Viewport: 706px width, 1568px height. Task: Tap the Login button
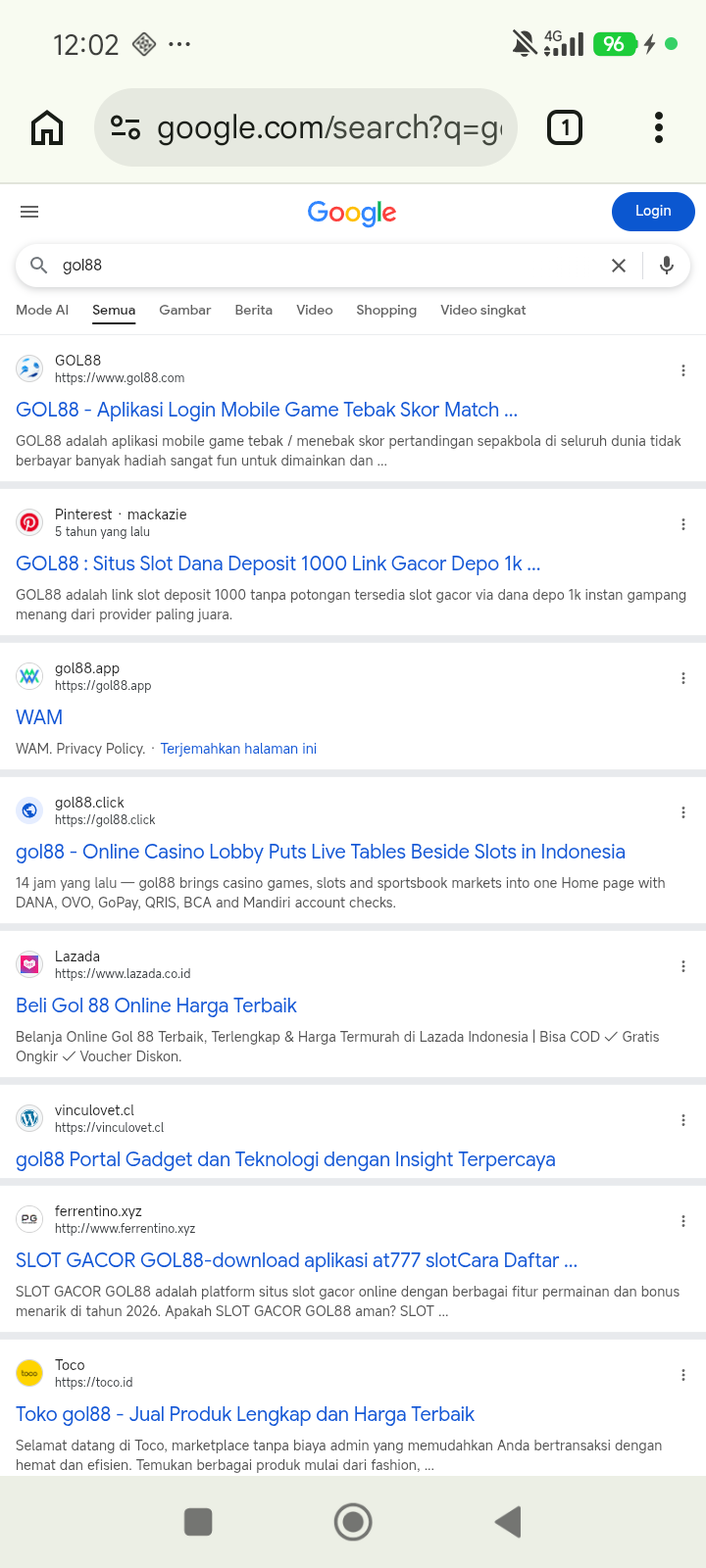pyautogui.click(x=653, y=211)
